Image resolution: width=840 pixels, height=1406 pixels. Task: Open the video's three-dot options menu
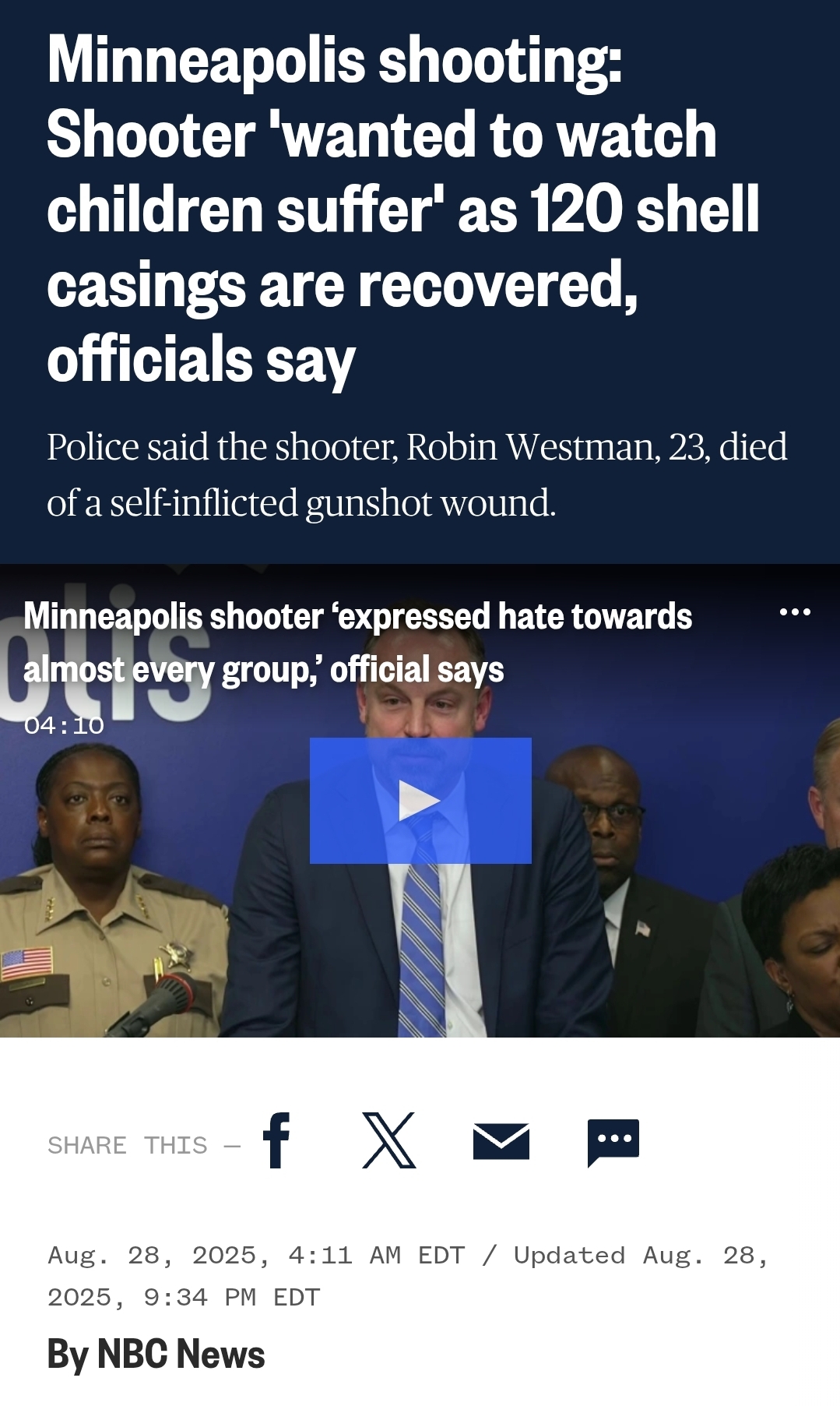coord(795,612)
